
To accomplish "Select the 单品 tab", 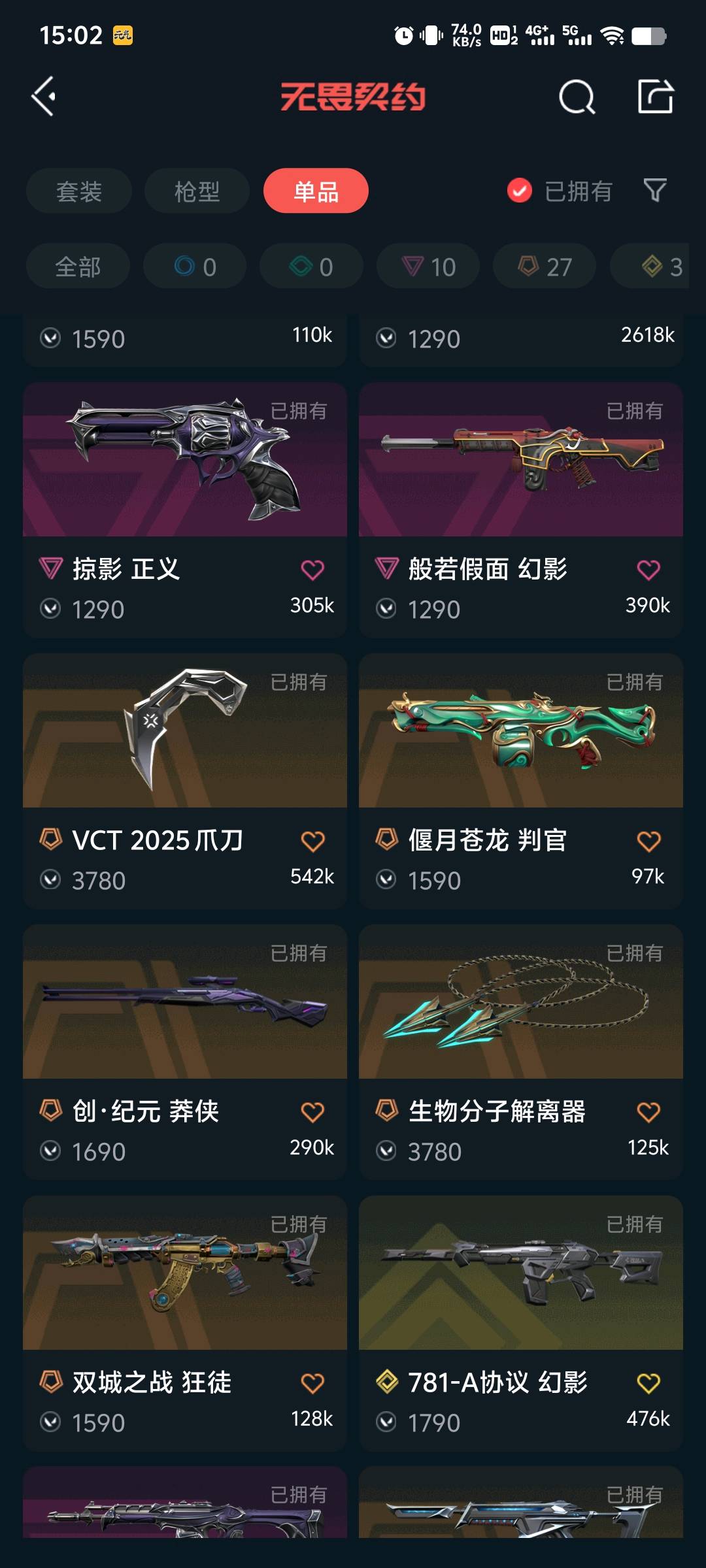I will click(x=316, y=191).
